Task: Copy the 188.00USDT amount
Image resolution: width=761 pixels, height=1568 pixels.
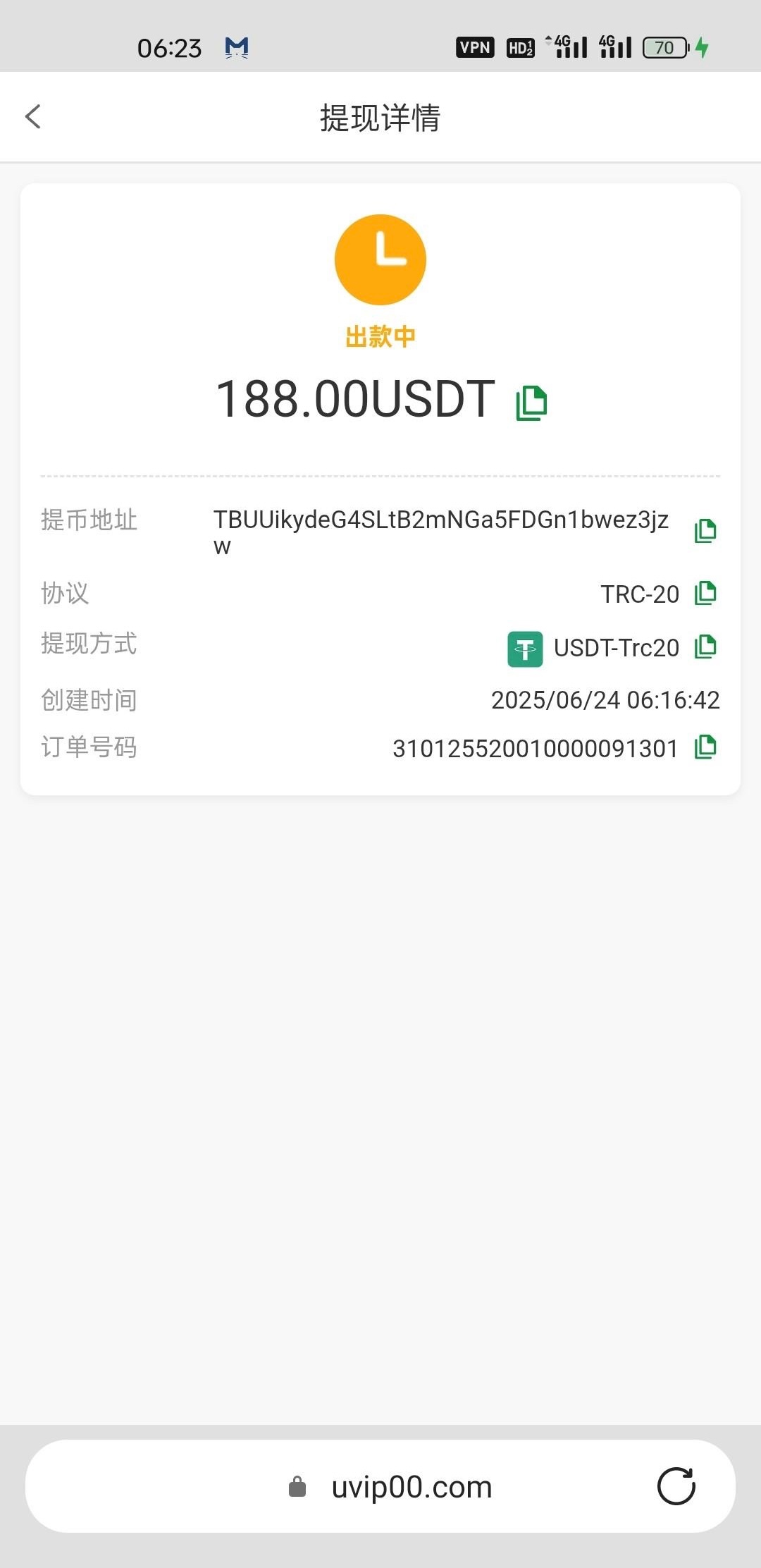Action: pyautogui.click(x=532, y=403)
